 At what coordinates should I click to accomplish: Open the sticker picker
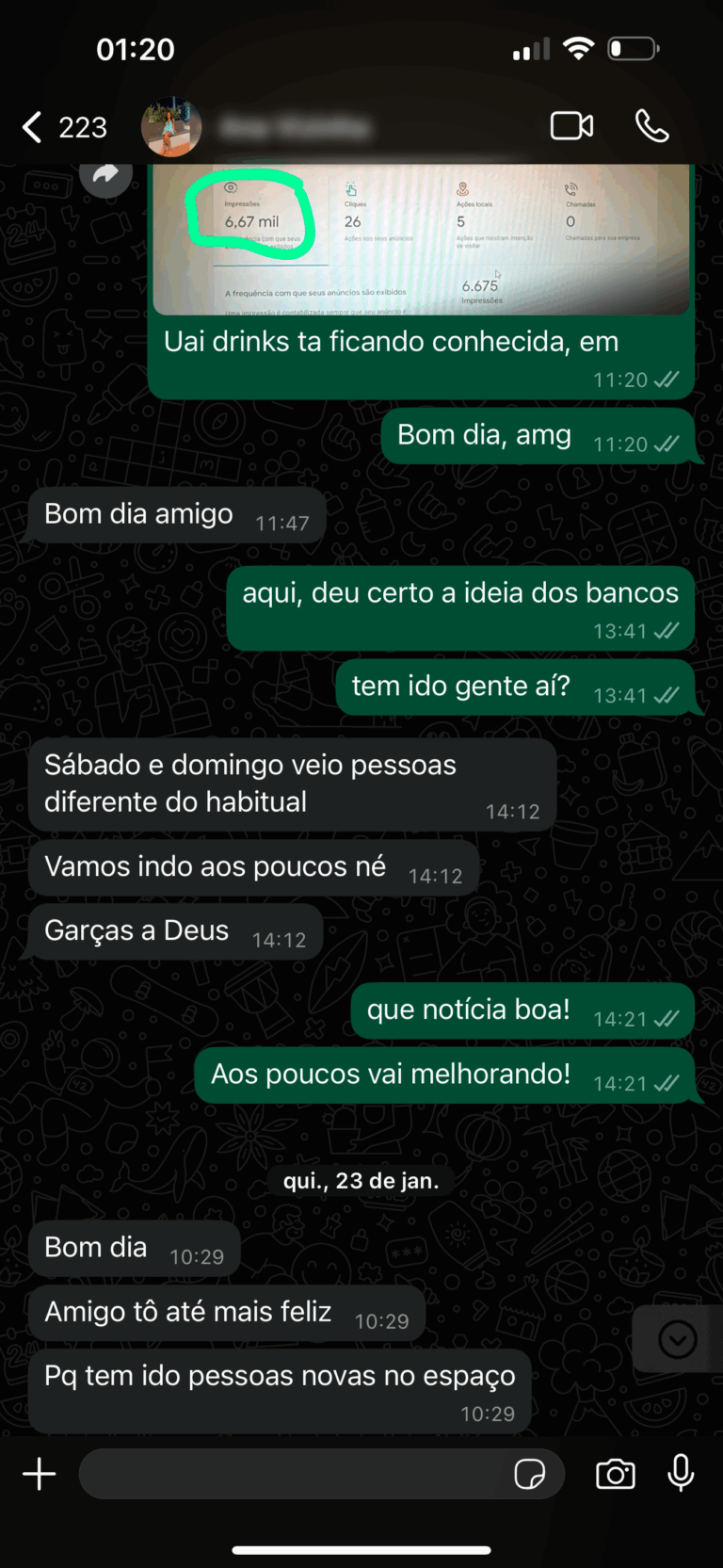529,1474
